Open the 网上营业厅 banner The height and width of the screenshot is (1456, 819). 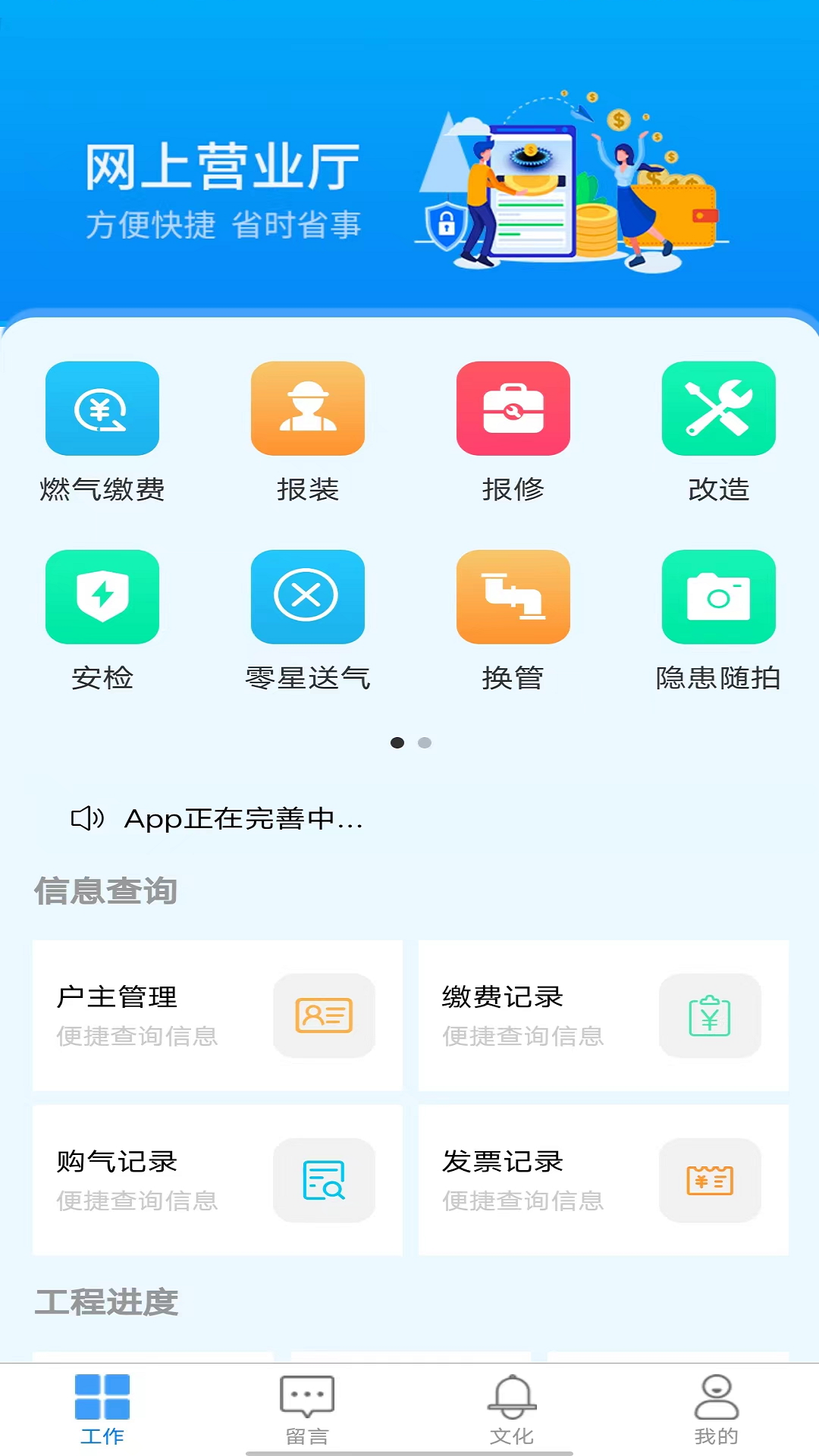409,182
